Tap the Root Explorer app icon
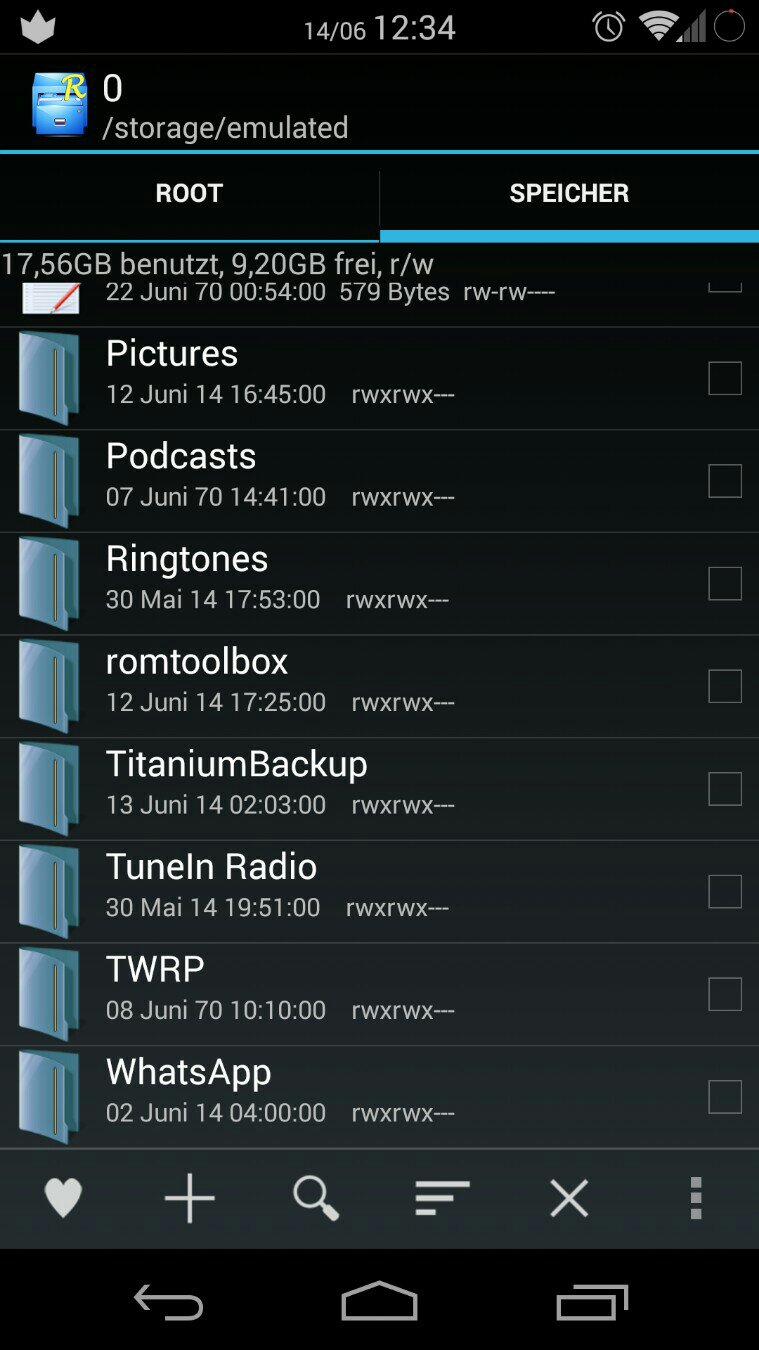Viewport: 759px width, 1350px height. tap(60, 104)
